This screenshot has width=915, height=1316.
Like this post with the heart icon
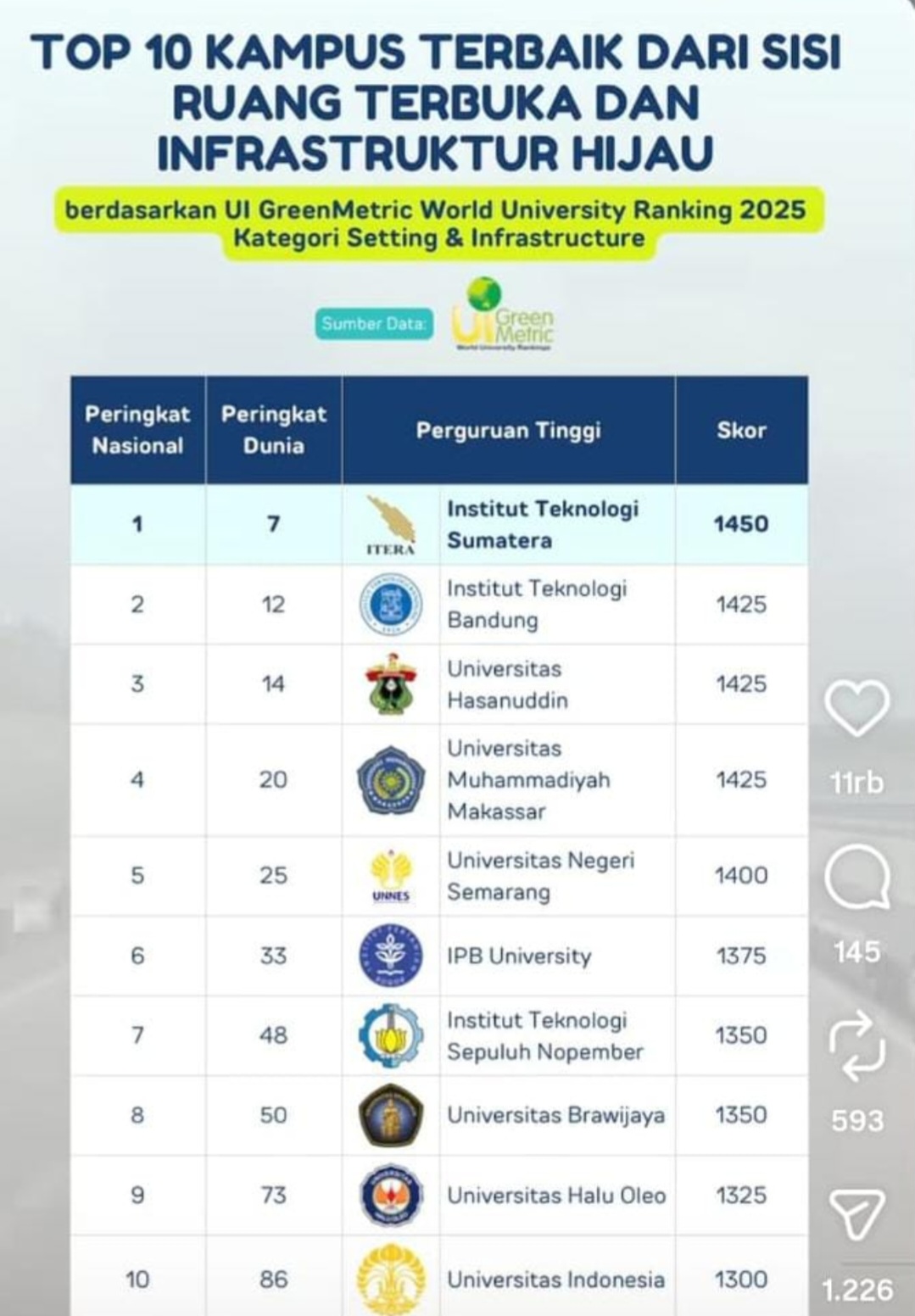pos(856,709)
